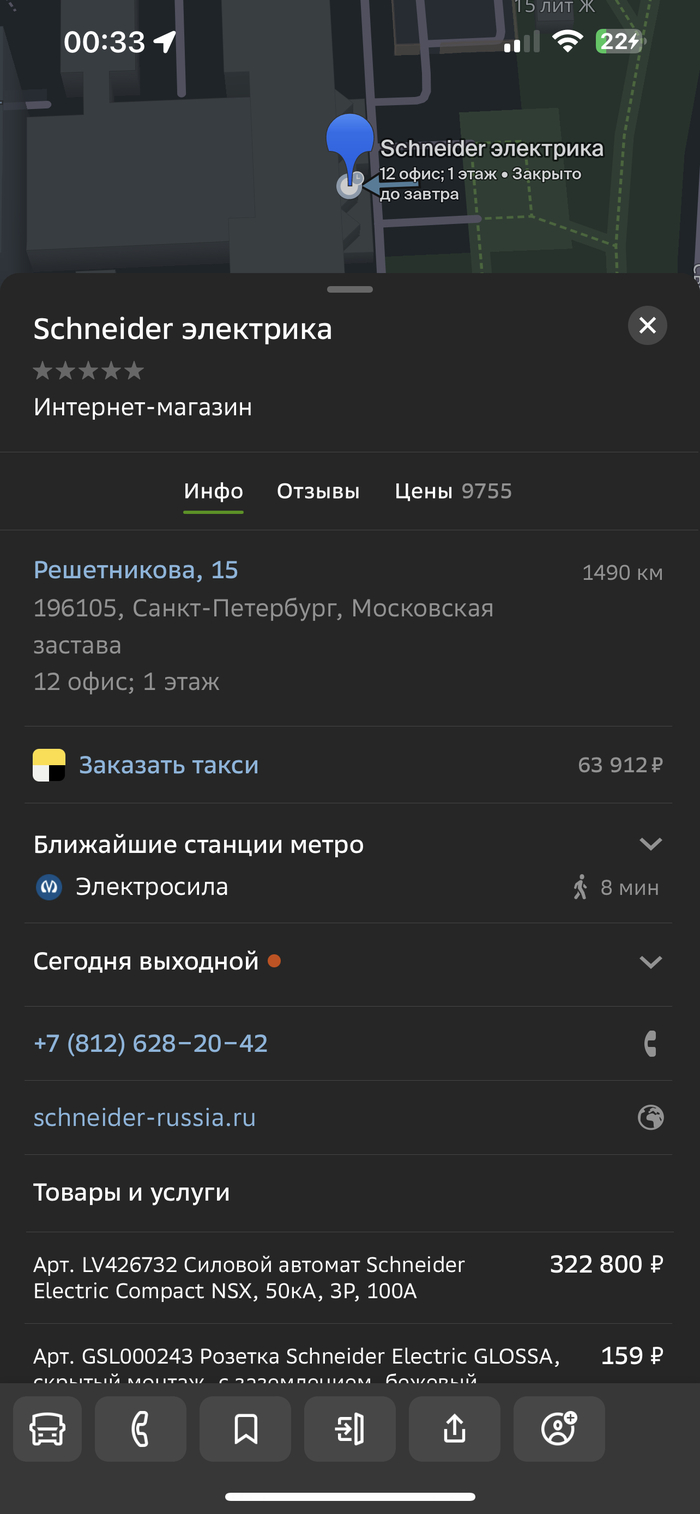Image resolution: width=700 pixels, height=1514 pixels.
Task: Close the Schneider электрика place card
Action: pos(647,325)
